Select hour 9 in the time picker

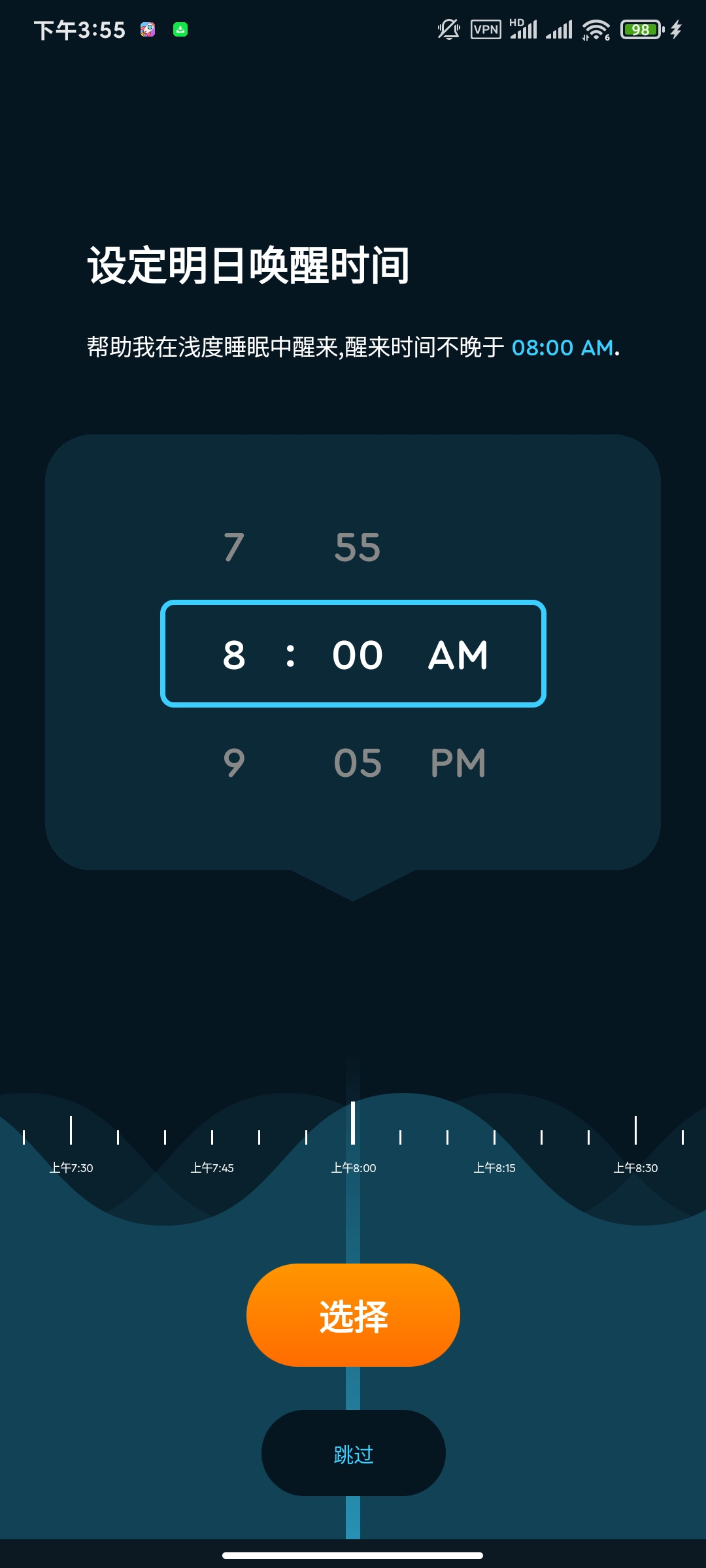[x=234, y=762]
